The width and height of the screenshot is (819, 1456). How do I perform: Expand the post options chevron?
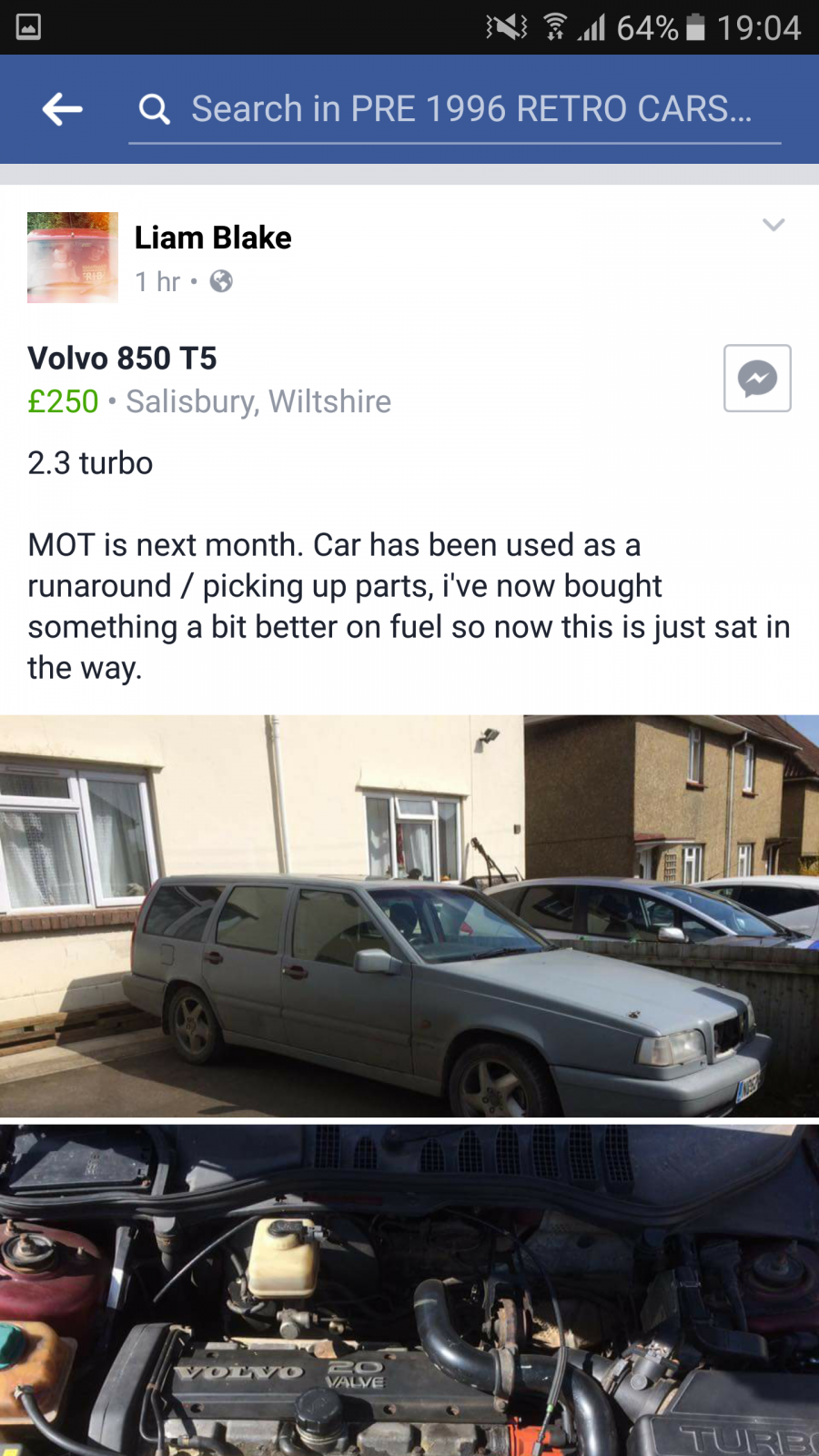click(x=773, y=225)
